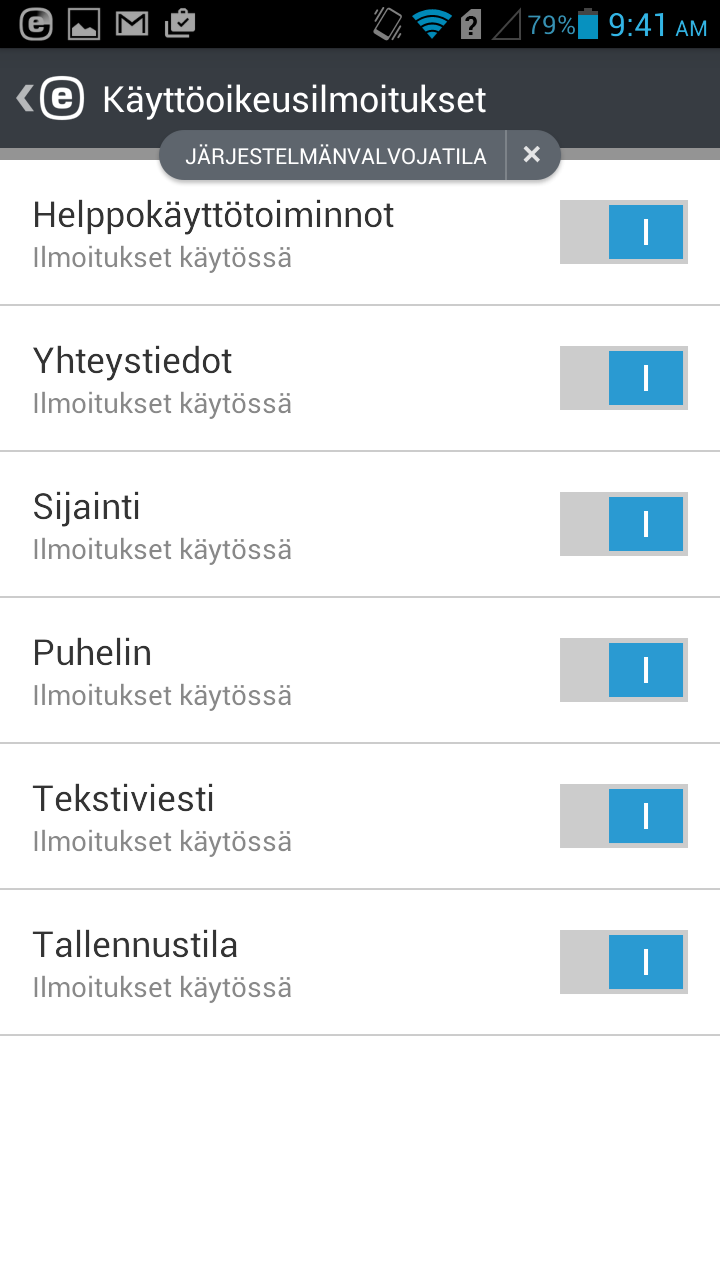Disable Yhteystiedot notifications switch
The height and width of the screenshot is (1280, 720).
pos(624,378)
